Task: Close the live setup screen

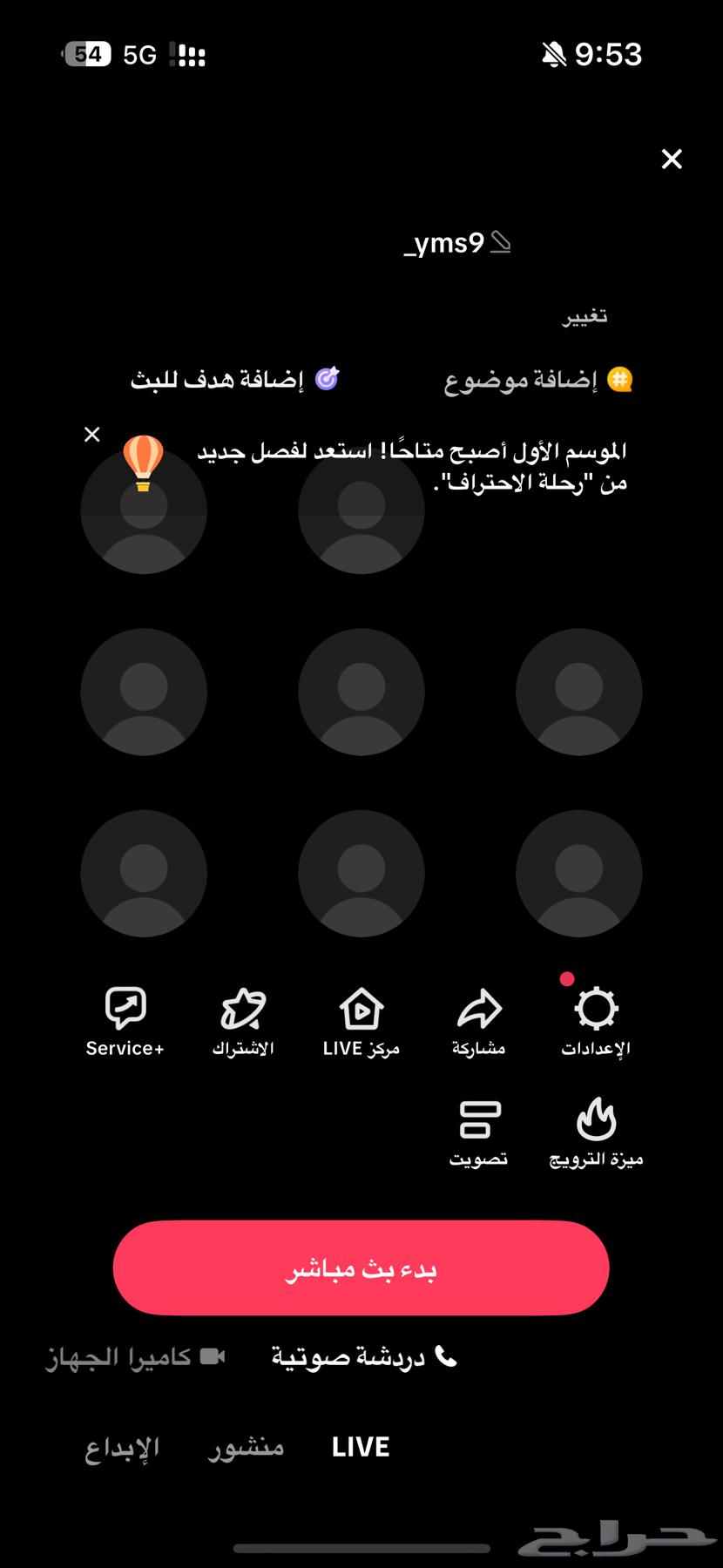Action: point(671,159)
